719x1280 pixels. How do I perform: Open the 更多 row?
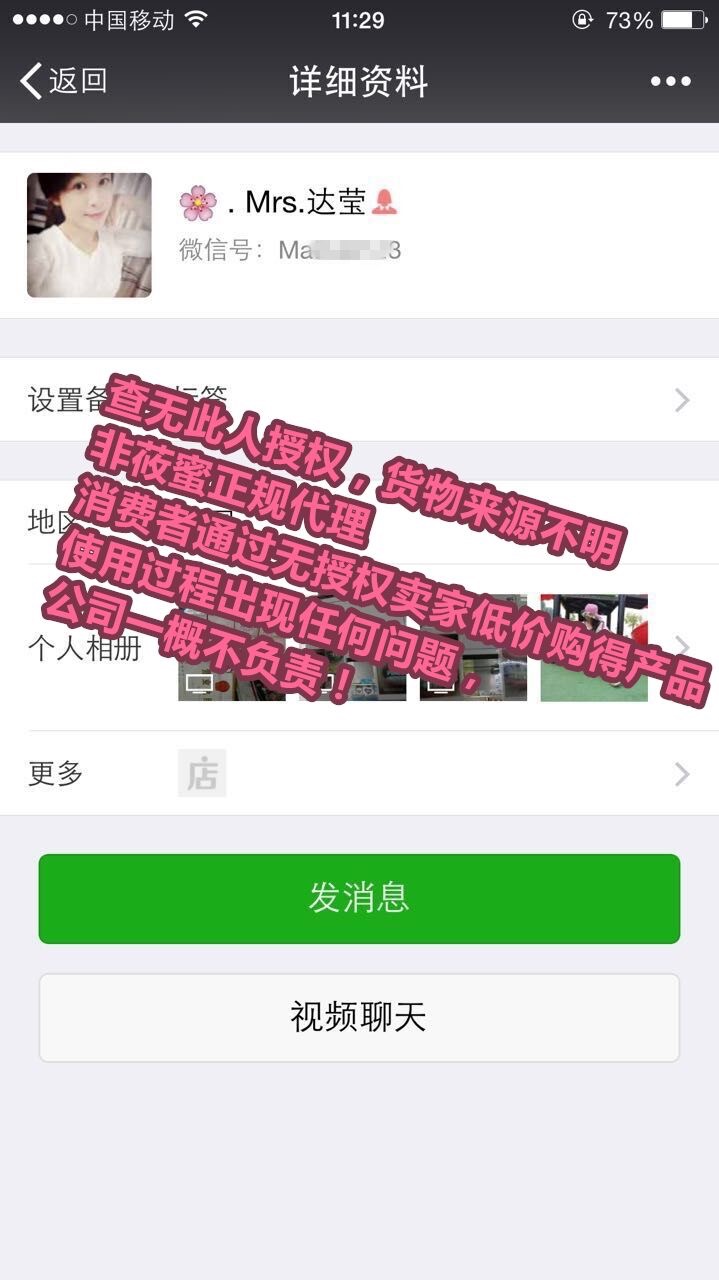click(359, 773)
